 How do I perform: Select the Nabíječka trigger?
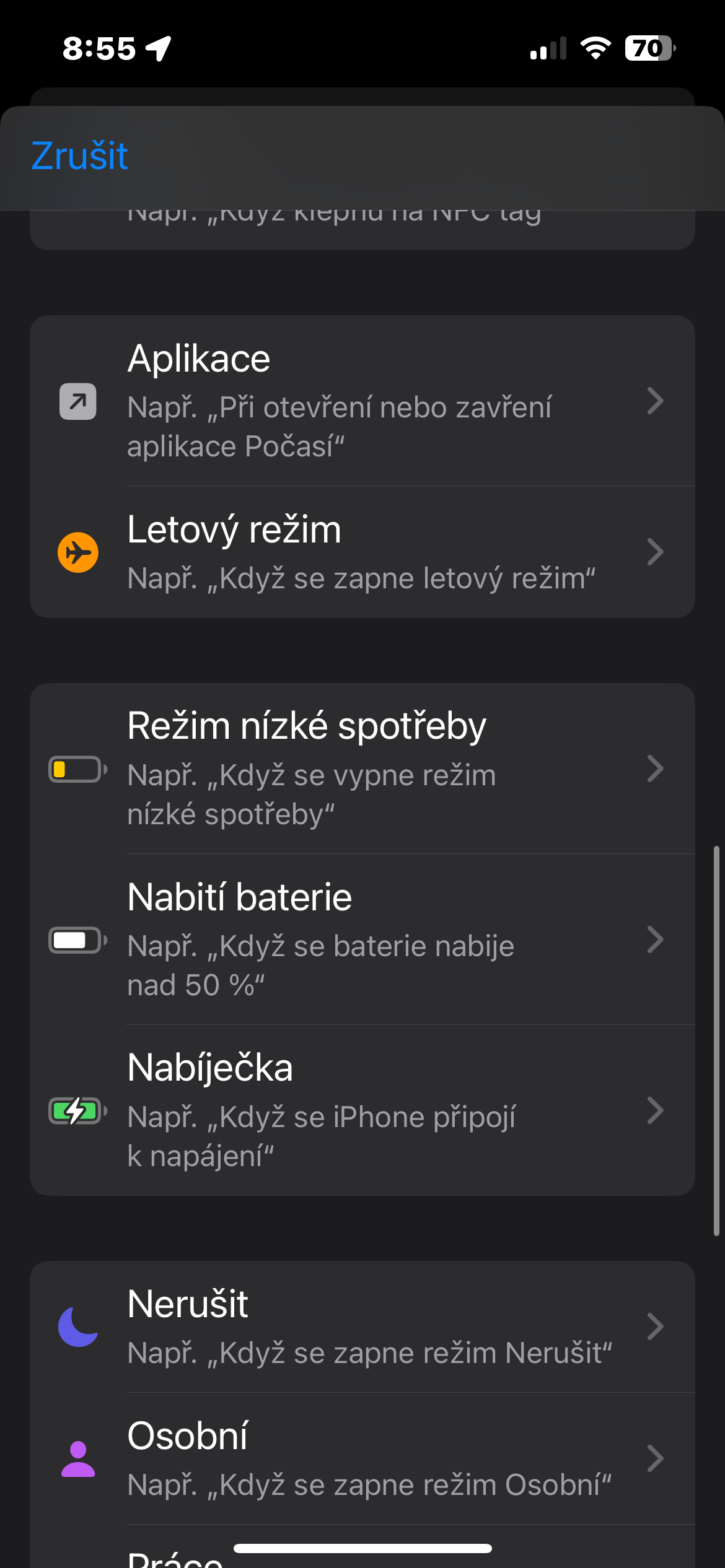[x=362, y=1110]
